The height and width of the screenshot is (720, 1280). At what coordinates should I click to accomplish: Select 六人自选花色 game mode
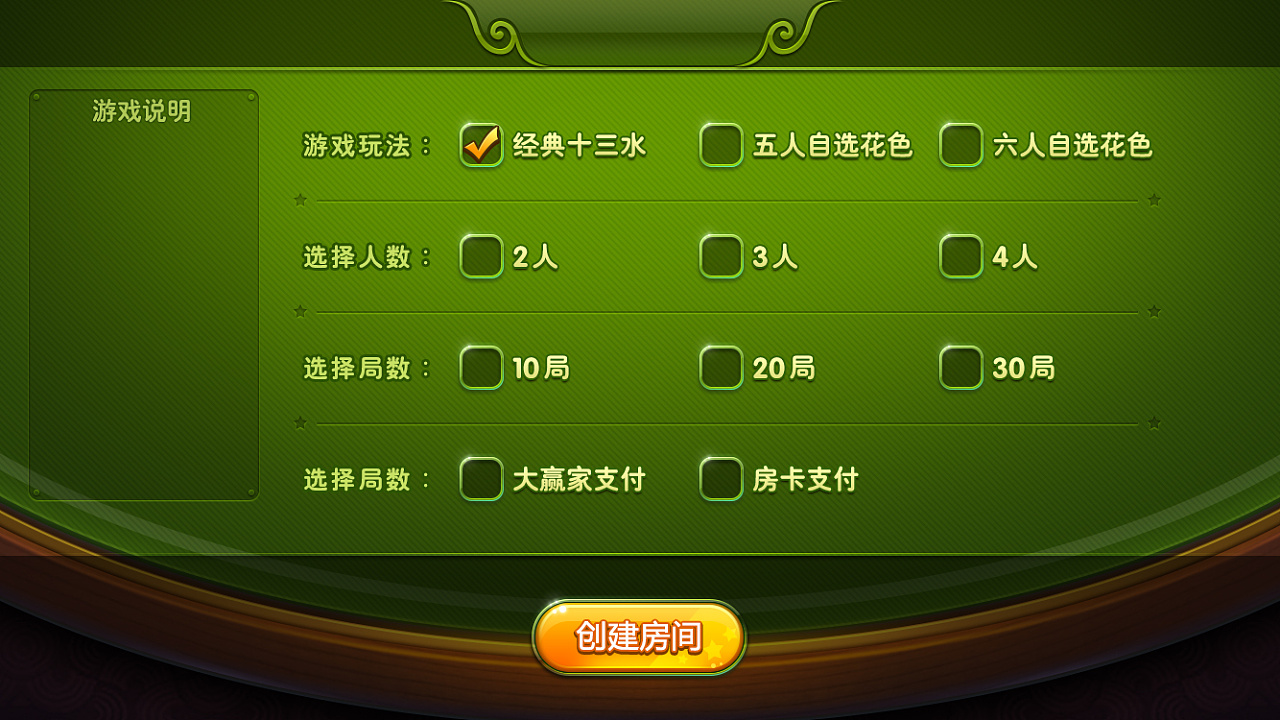click(961, 145)
